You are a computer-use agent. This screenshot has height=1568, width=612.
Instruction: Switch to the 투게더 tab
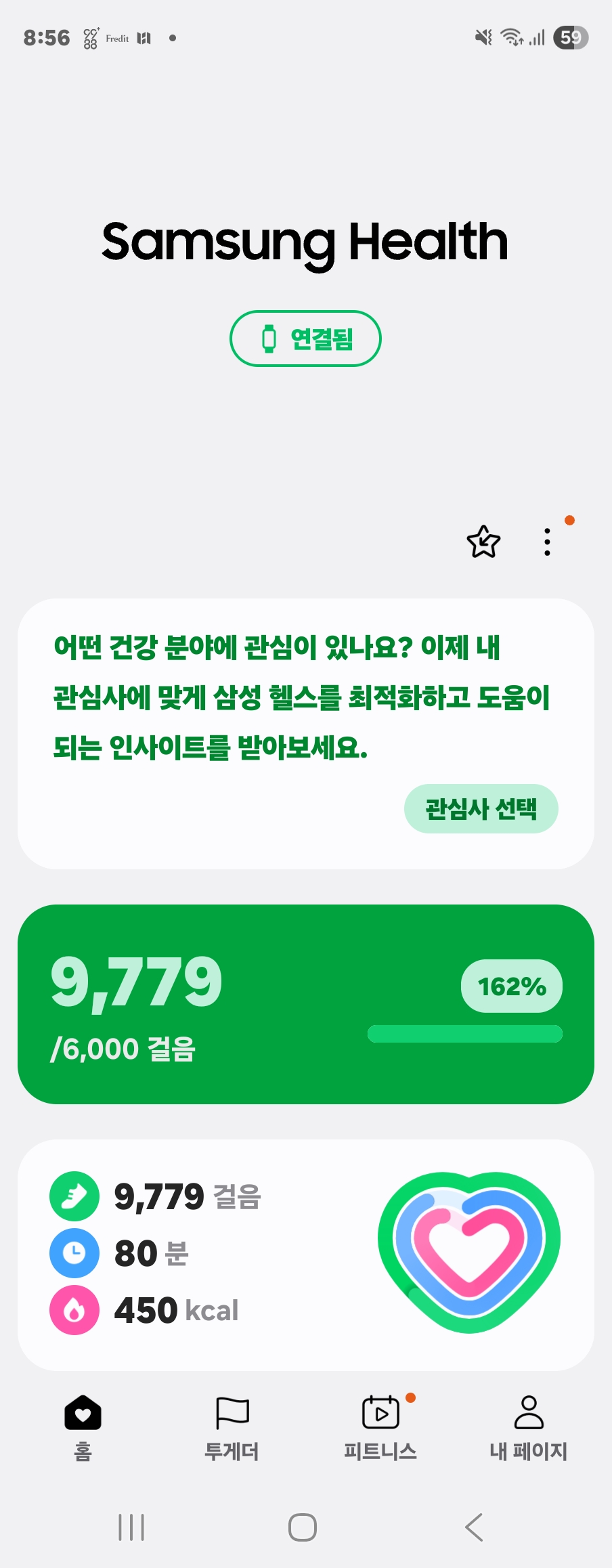[x=232, y=1426]
